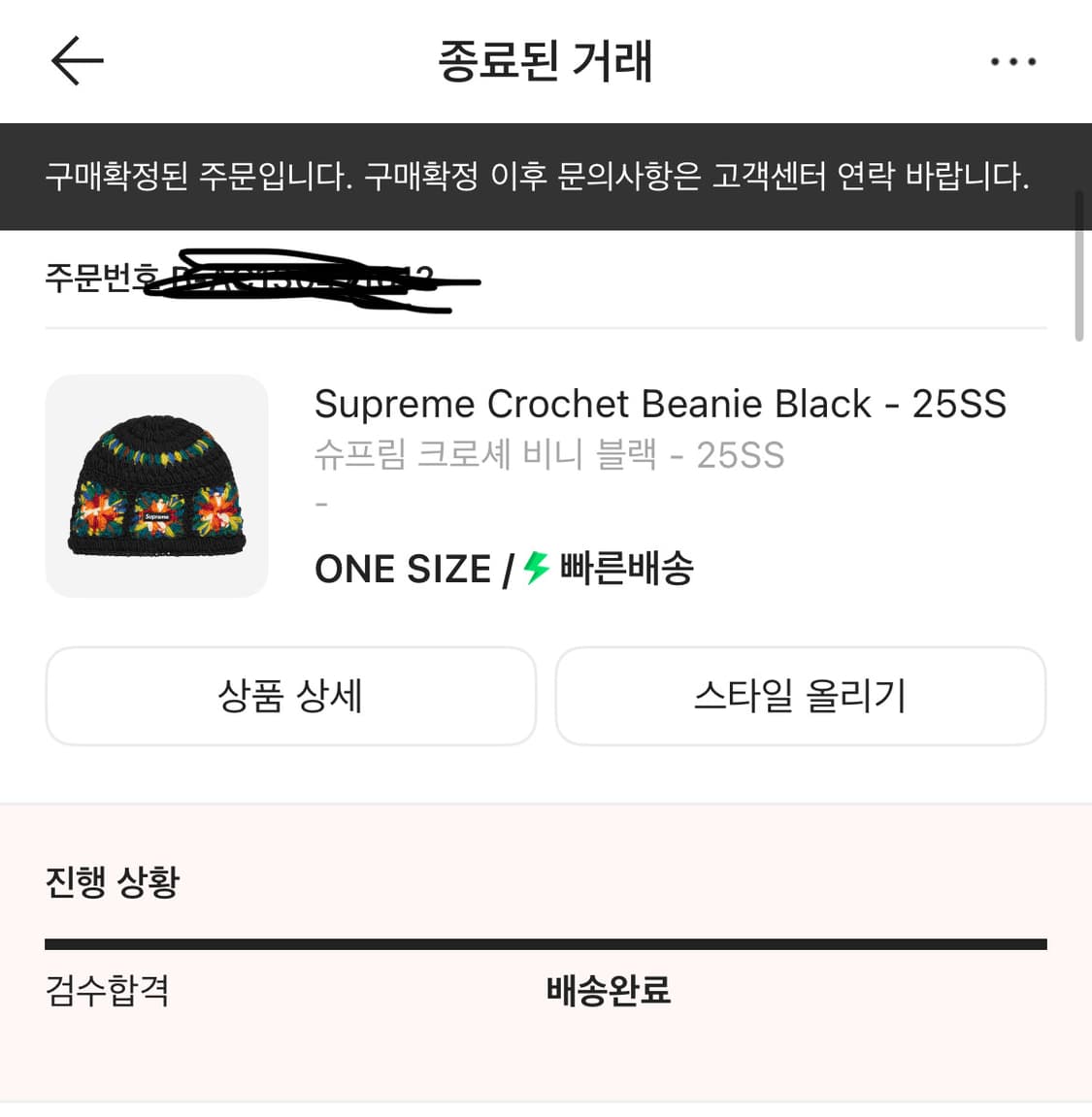Click the 구매확정 notice banner

pos(546,177)
